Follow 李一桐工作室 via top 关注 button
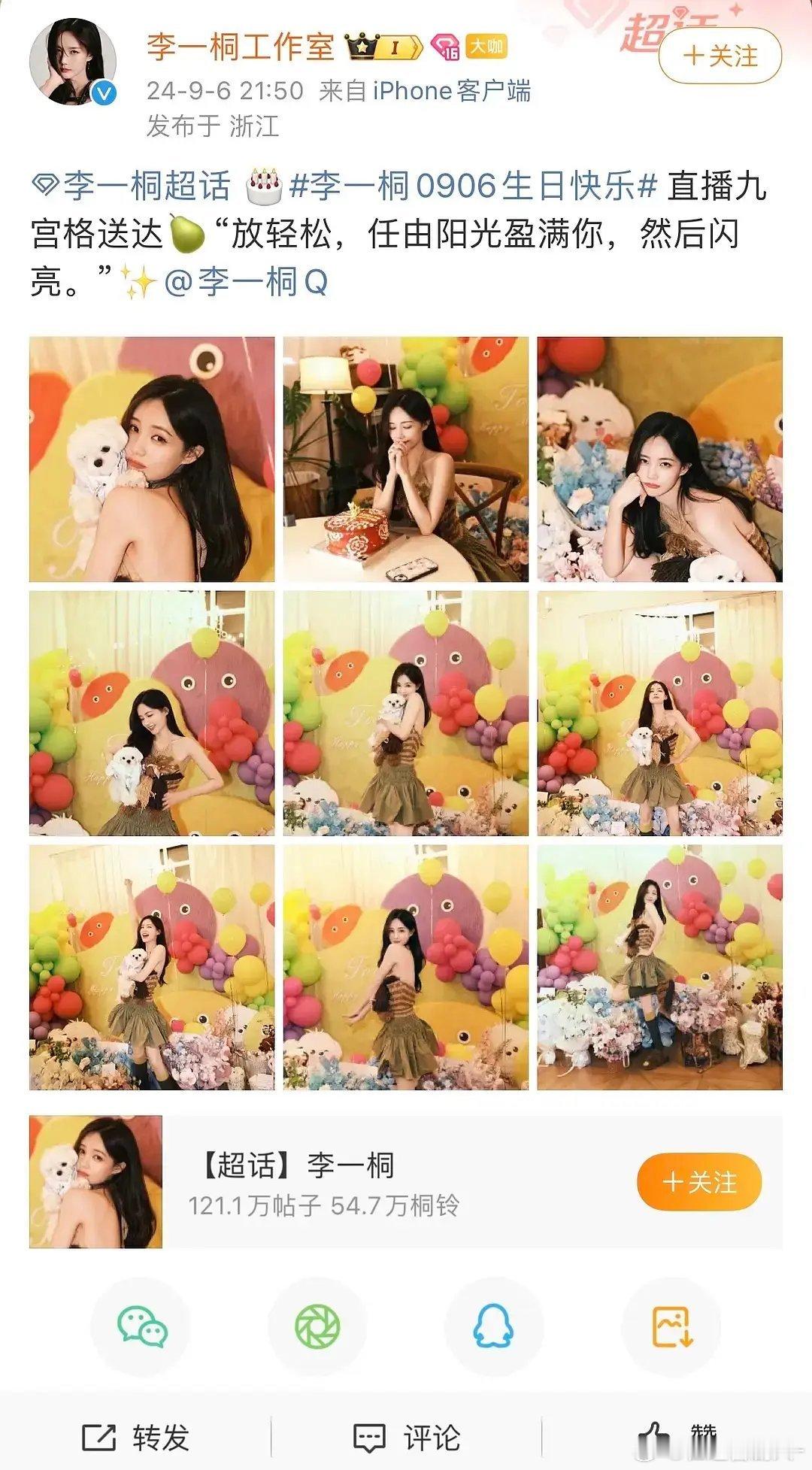Image resolution: width=812 pixels, height=1470 pixels. click(x=720, y=56)
